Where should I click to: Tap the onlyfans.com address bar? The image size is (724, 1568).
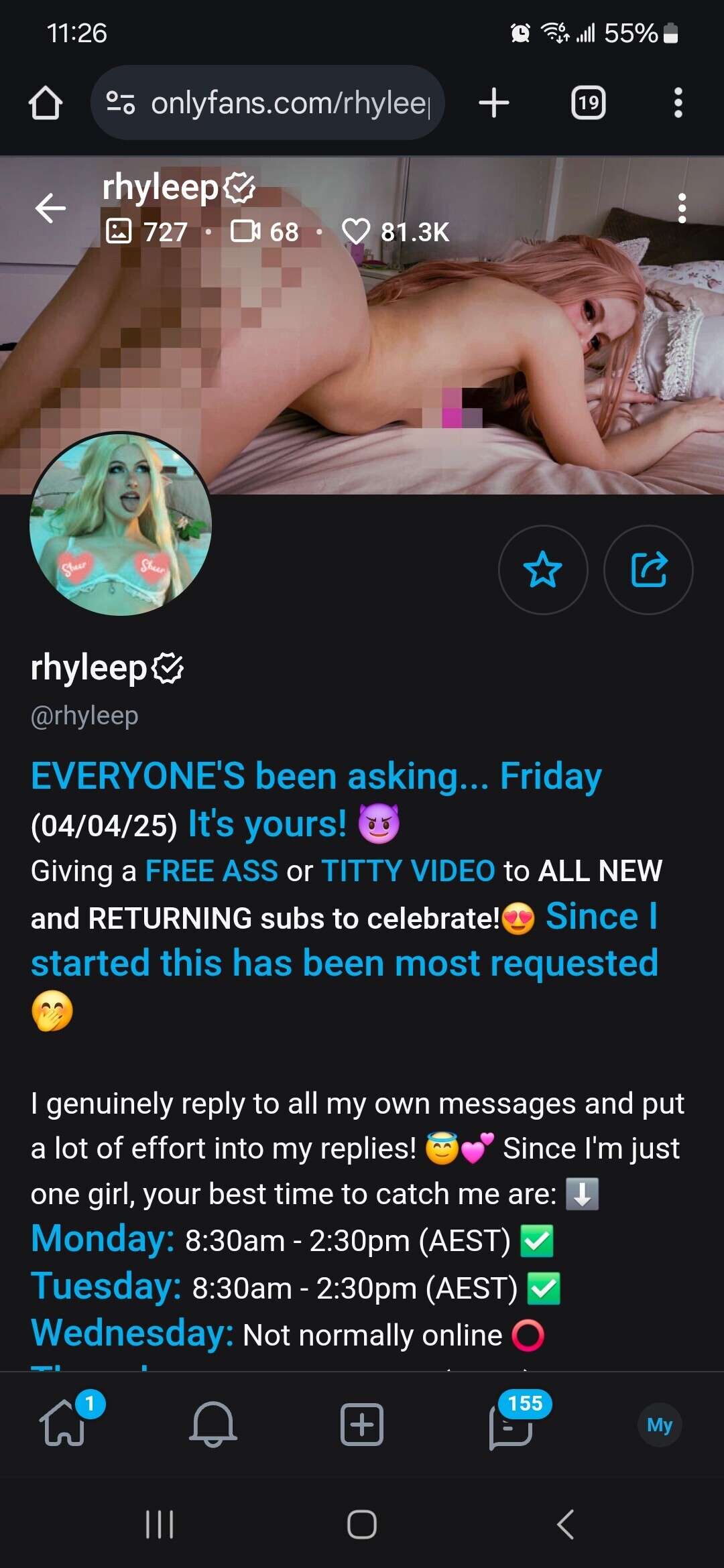[x=268, y=103]
